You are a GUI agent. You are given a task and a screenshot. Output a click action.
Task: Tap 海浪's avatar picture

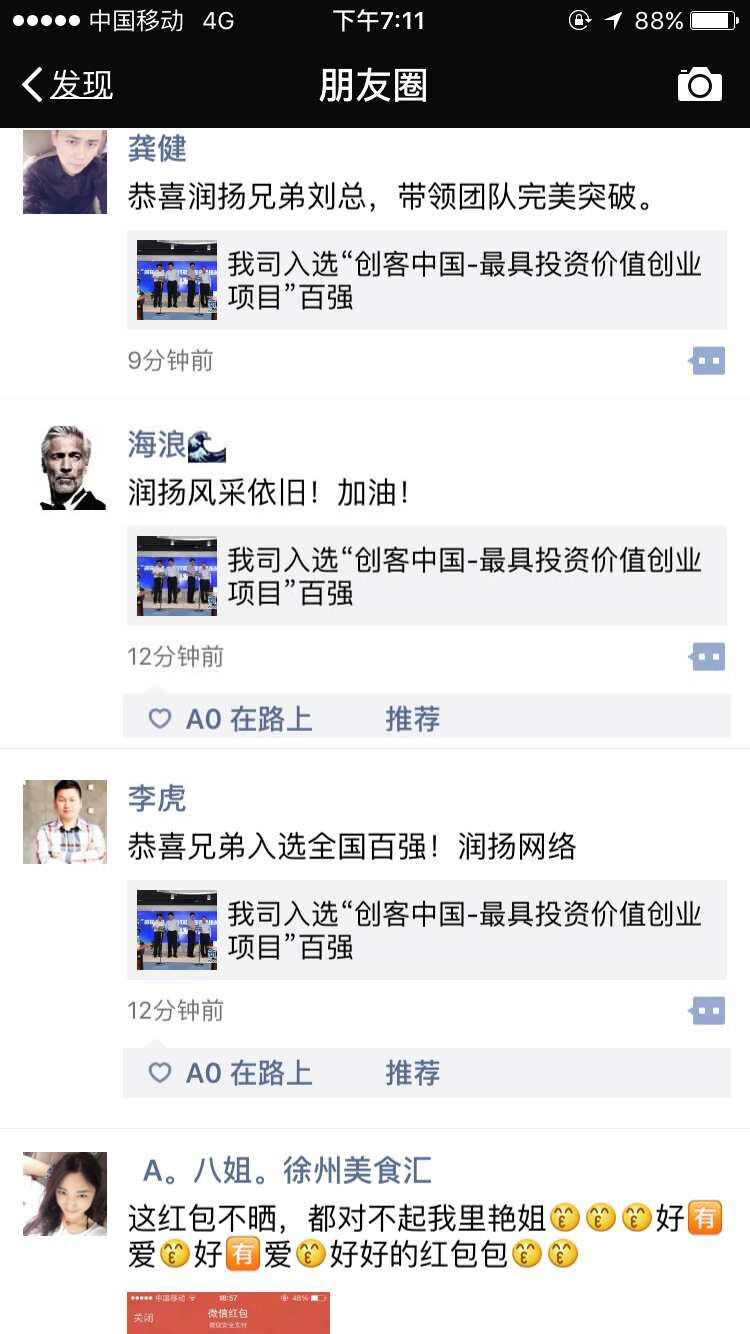(65, 468)
